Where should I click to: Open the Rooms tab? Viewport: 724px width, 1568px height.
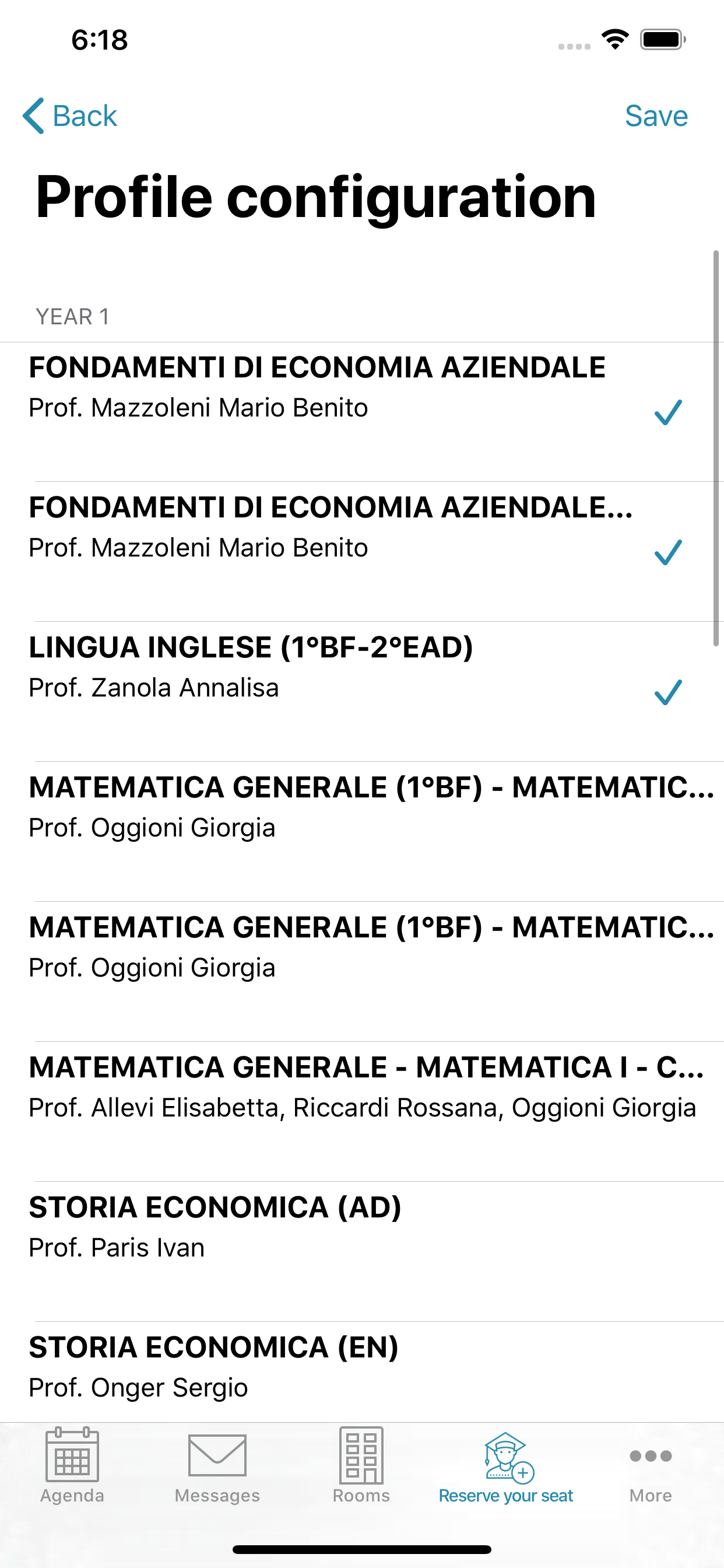tap(361, 1465)
